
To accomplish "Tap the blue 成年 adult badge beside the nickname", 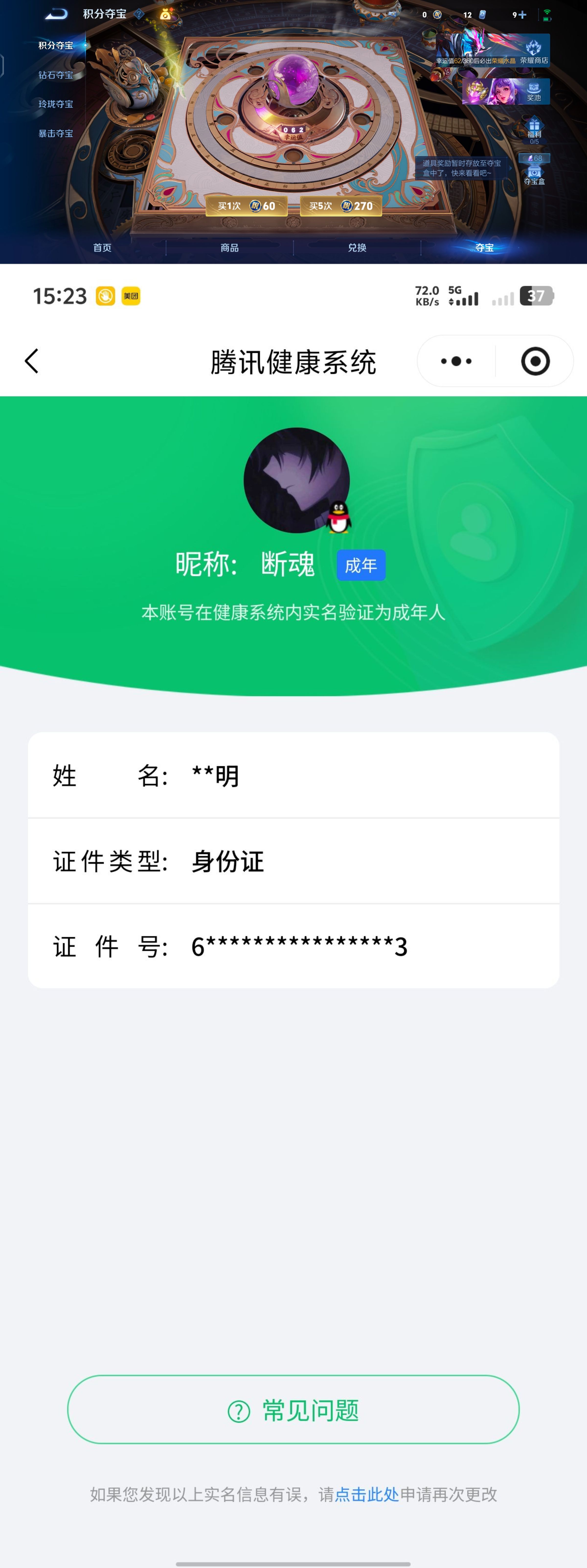I will click(361, 565).
